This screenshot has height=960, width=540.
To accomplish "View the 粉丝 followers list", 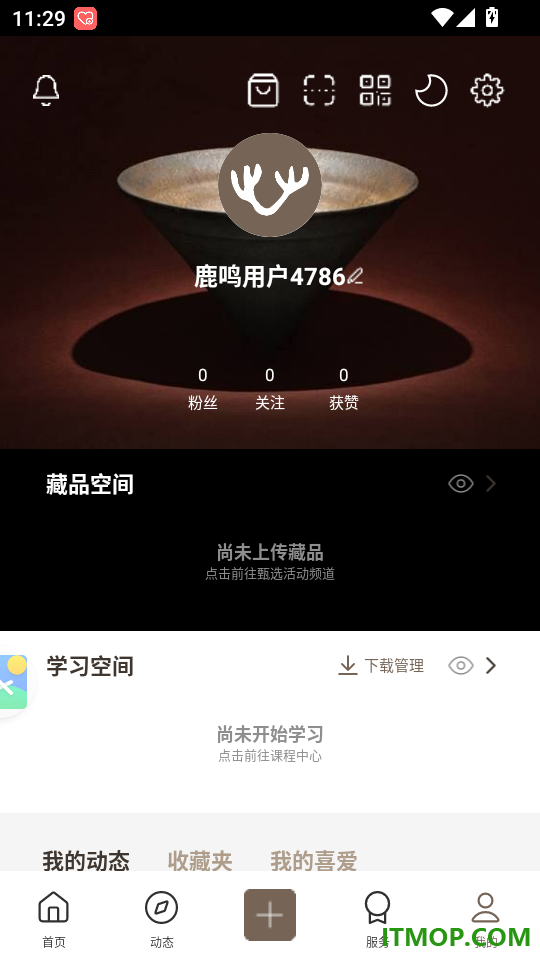I will click(203, 389).
